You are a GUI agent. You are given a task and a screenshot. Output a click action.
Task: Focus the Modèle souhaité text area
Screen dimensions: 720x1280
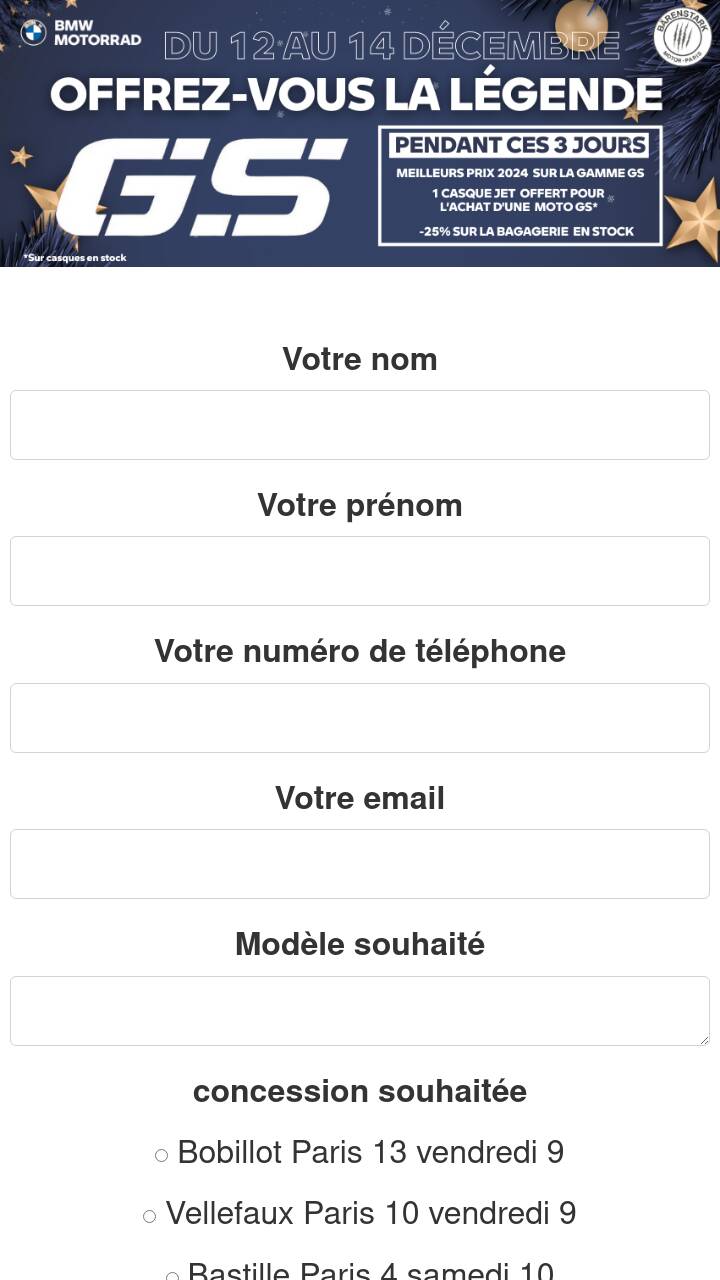(360, 1011)
